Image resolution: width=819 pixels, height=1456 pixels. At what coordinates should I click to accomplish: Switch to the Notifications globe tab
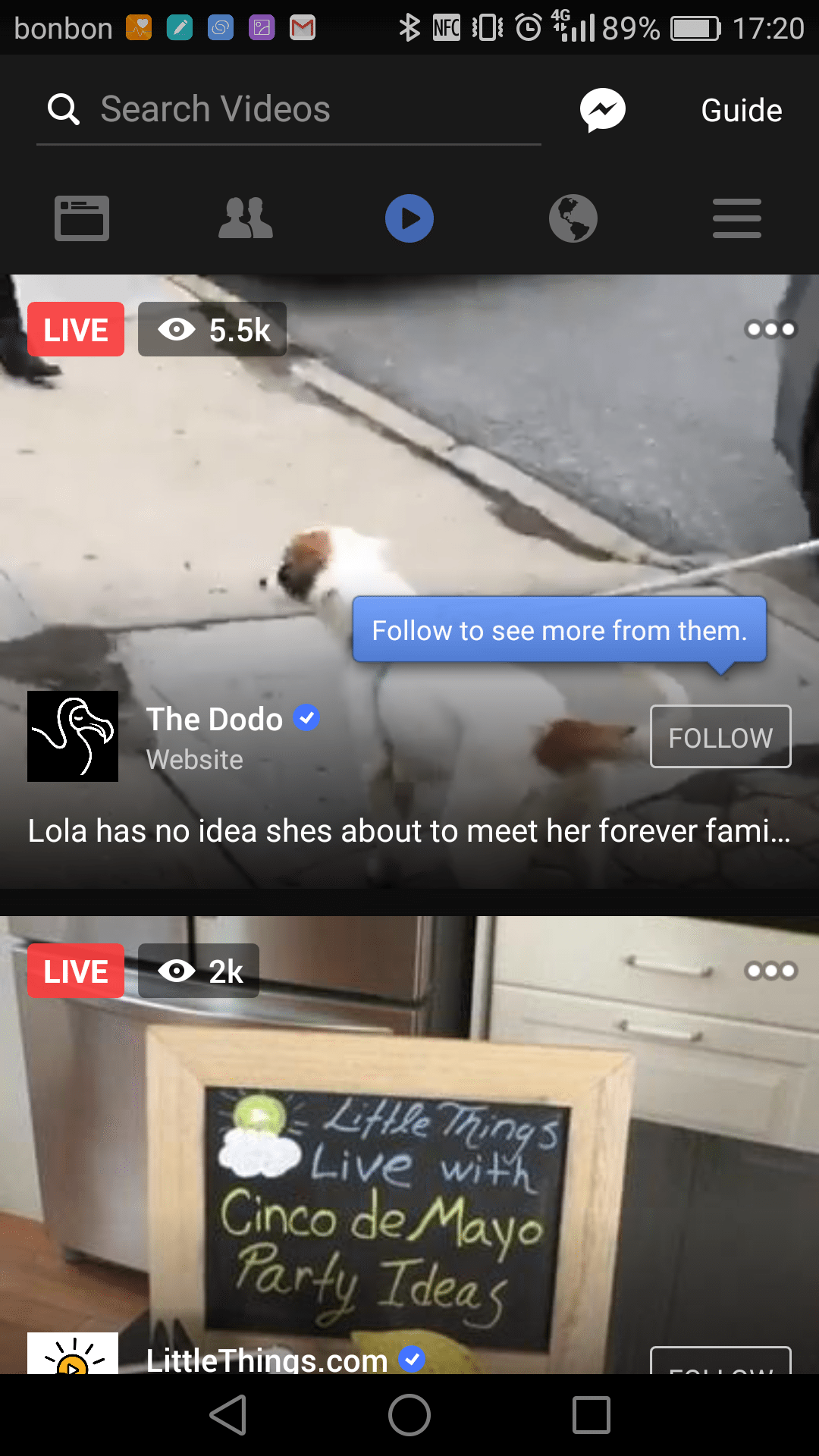point(573,218)
